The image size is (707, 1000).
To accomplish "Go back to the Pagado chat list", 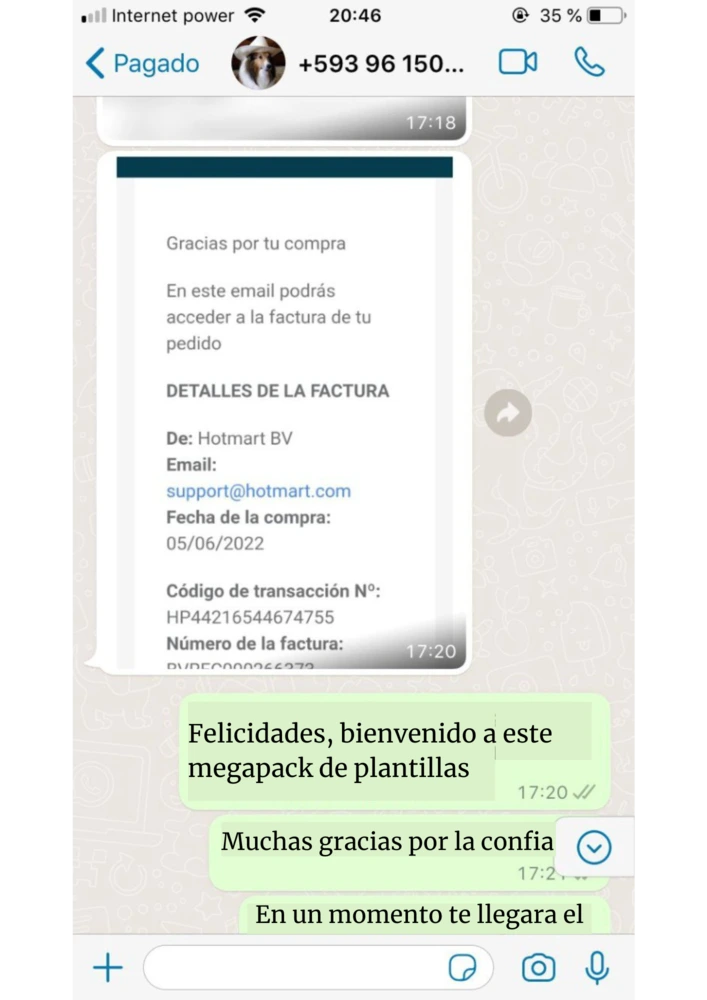I will coord(140,64).
